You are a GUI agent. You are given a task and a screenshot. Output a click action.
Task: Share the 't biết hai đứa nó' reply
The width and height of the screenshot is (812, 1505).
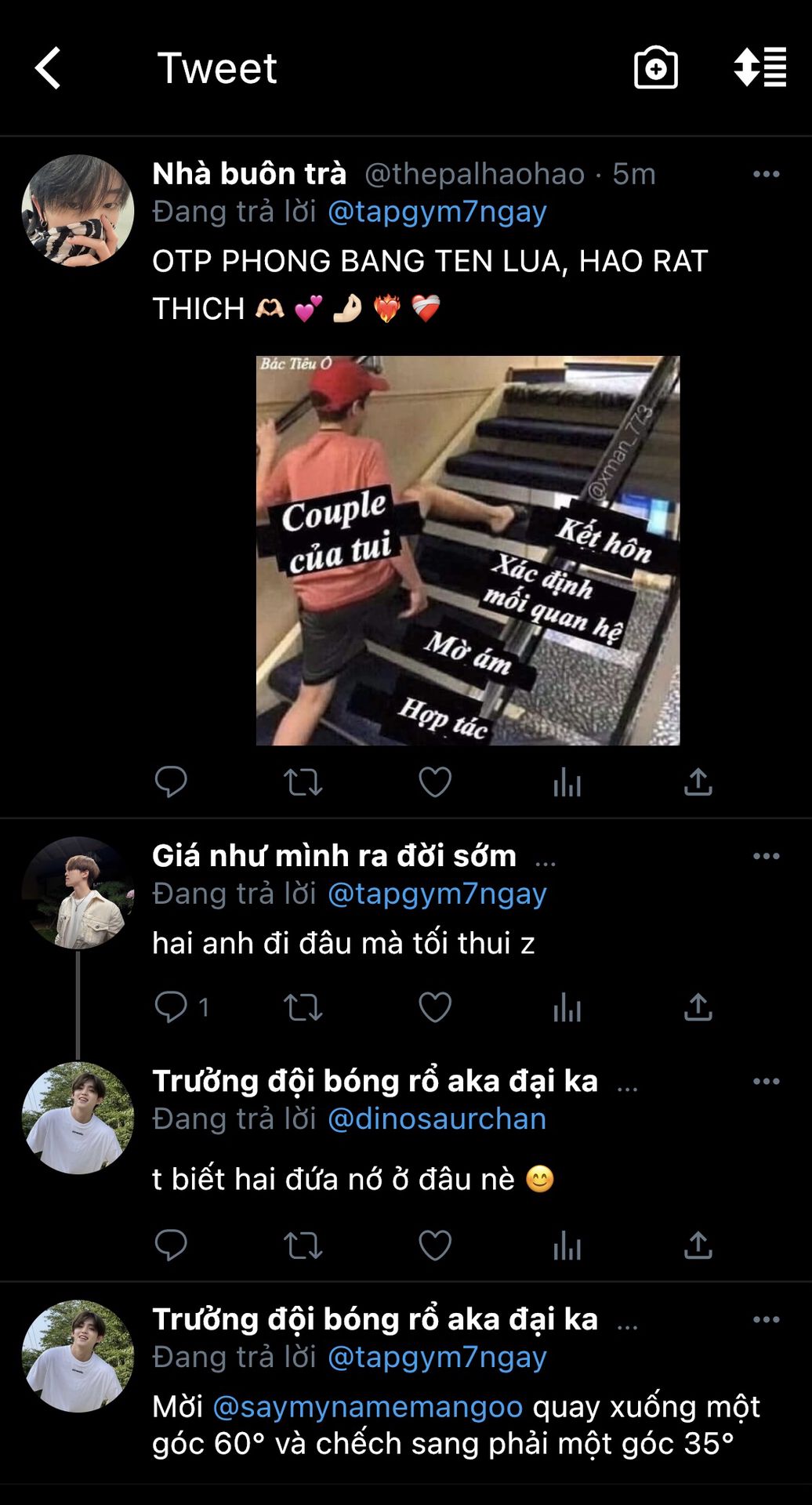(x=698, y=1245)
